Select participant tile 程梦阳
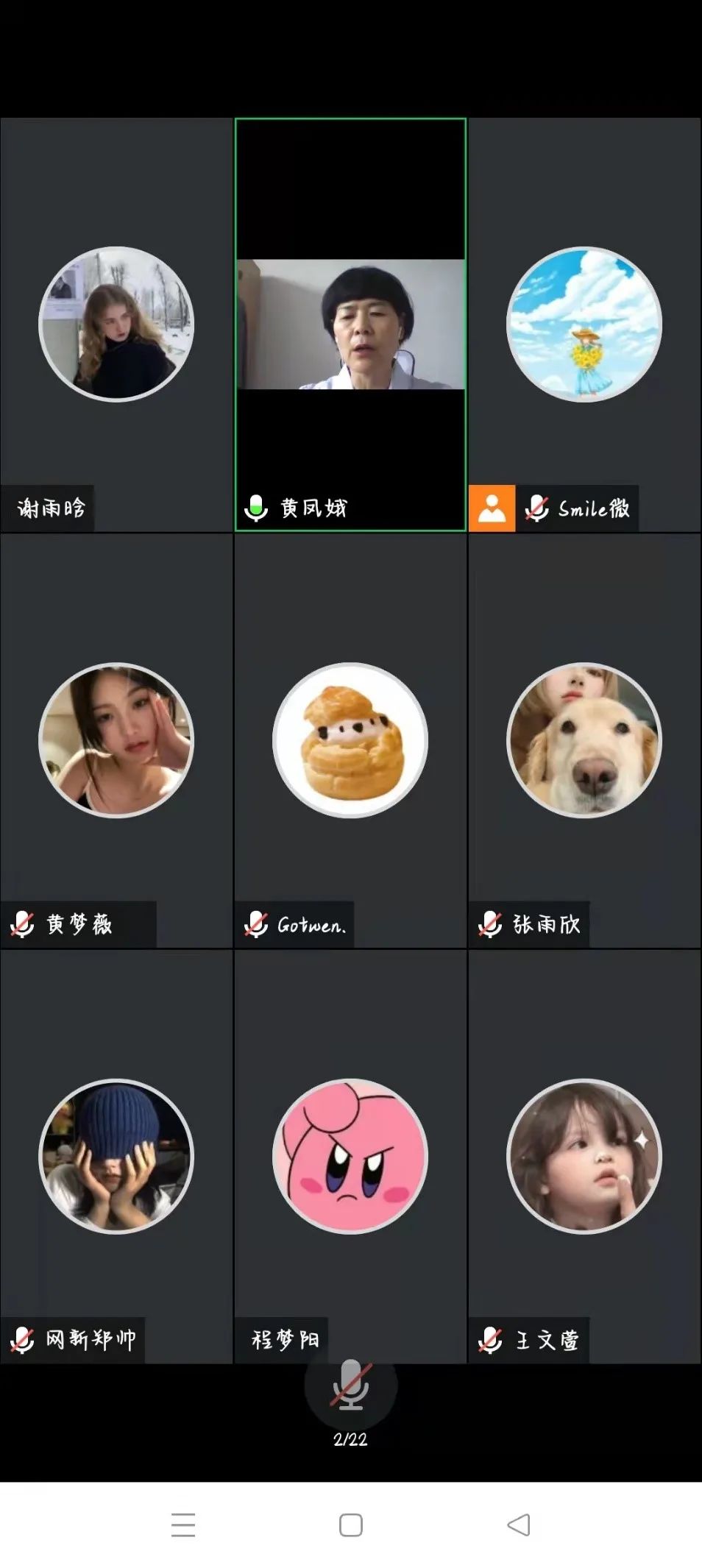The height and width of the screenshot is (1568, 702). (350, 1156)
